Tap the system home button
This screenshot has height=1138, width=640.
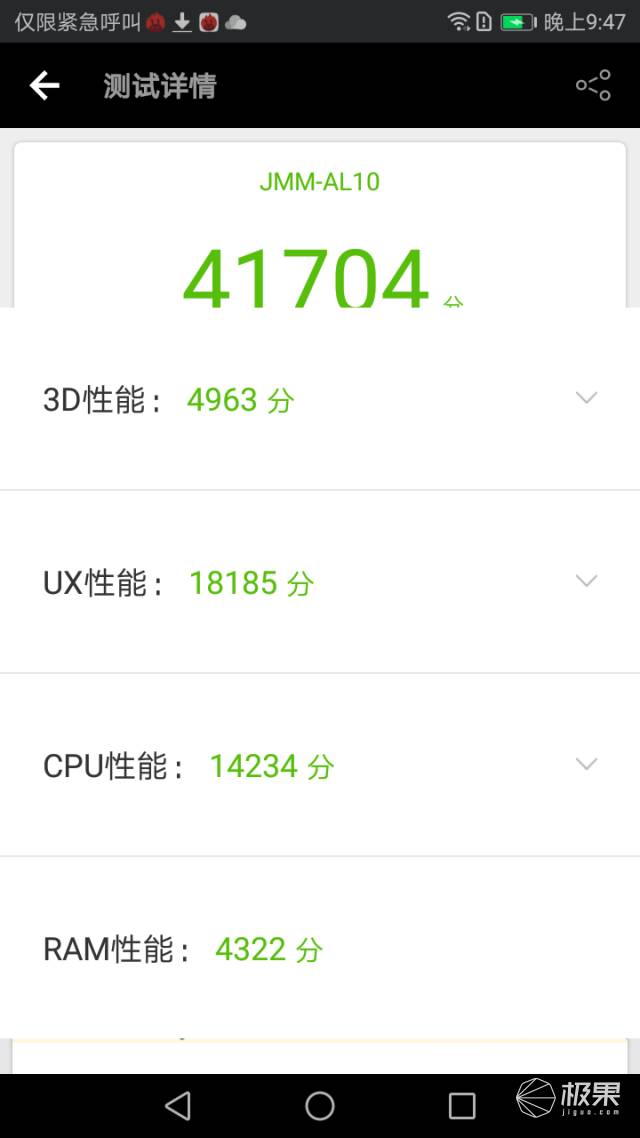320,1105
